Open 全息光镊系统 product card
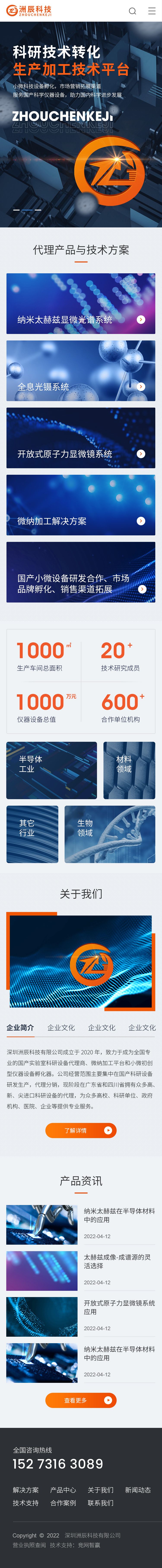This screenshot has height=1568, width=162. [81, 371]
